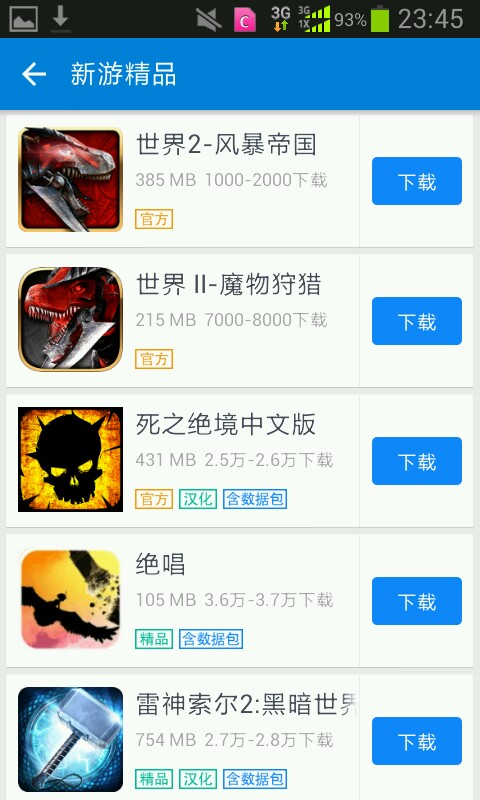Select the 绝唱 game entry
This screenshot has width=480, height=800.
click(183, 601)
